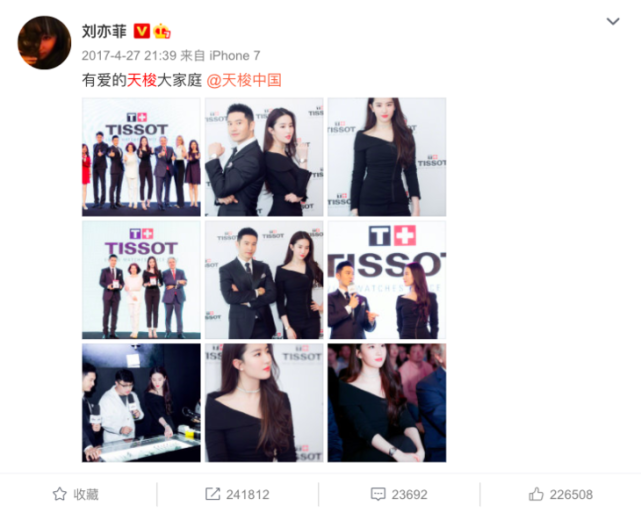Open the 天梭 keyword link in post
This screenshot has height=513, width=641.
click(141, 79)
